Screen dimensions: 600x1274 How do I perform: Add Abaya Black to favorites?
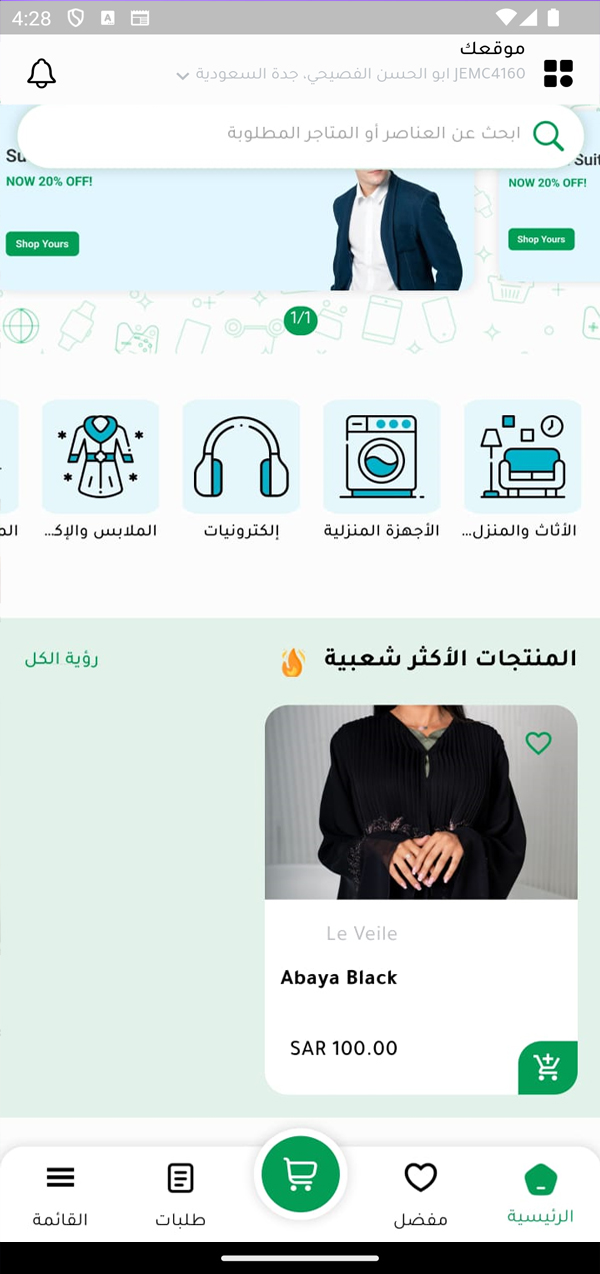[538, 743]
